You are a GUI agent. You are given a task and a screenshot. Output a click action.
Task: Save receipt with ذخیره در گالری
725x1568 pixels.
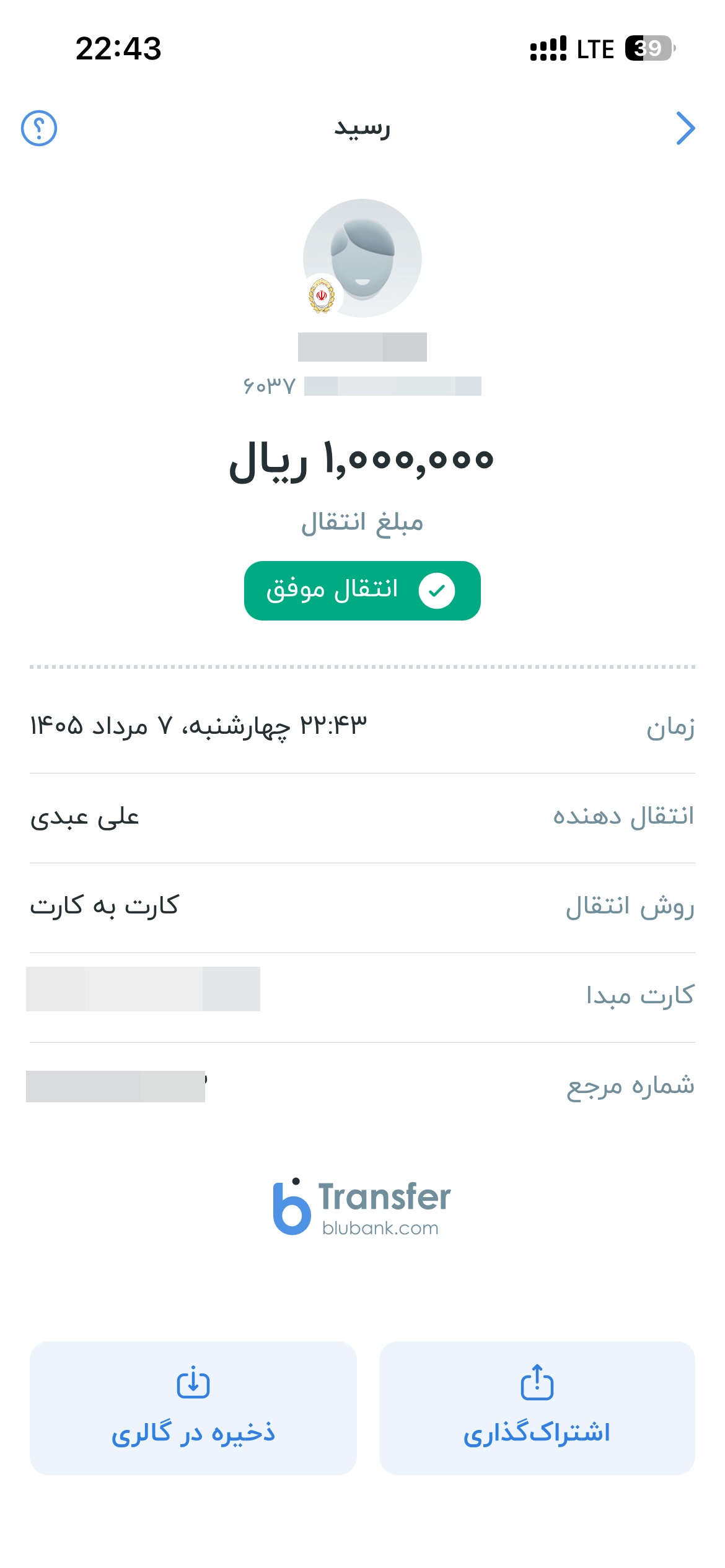193,1408
